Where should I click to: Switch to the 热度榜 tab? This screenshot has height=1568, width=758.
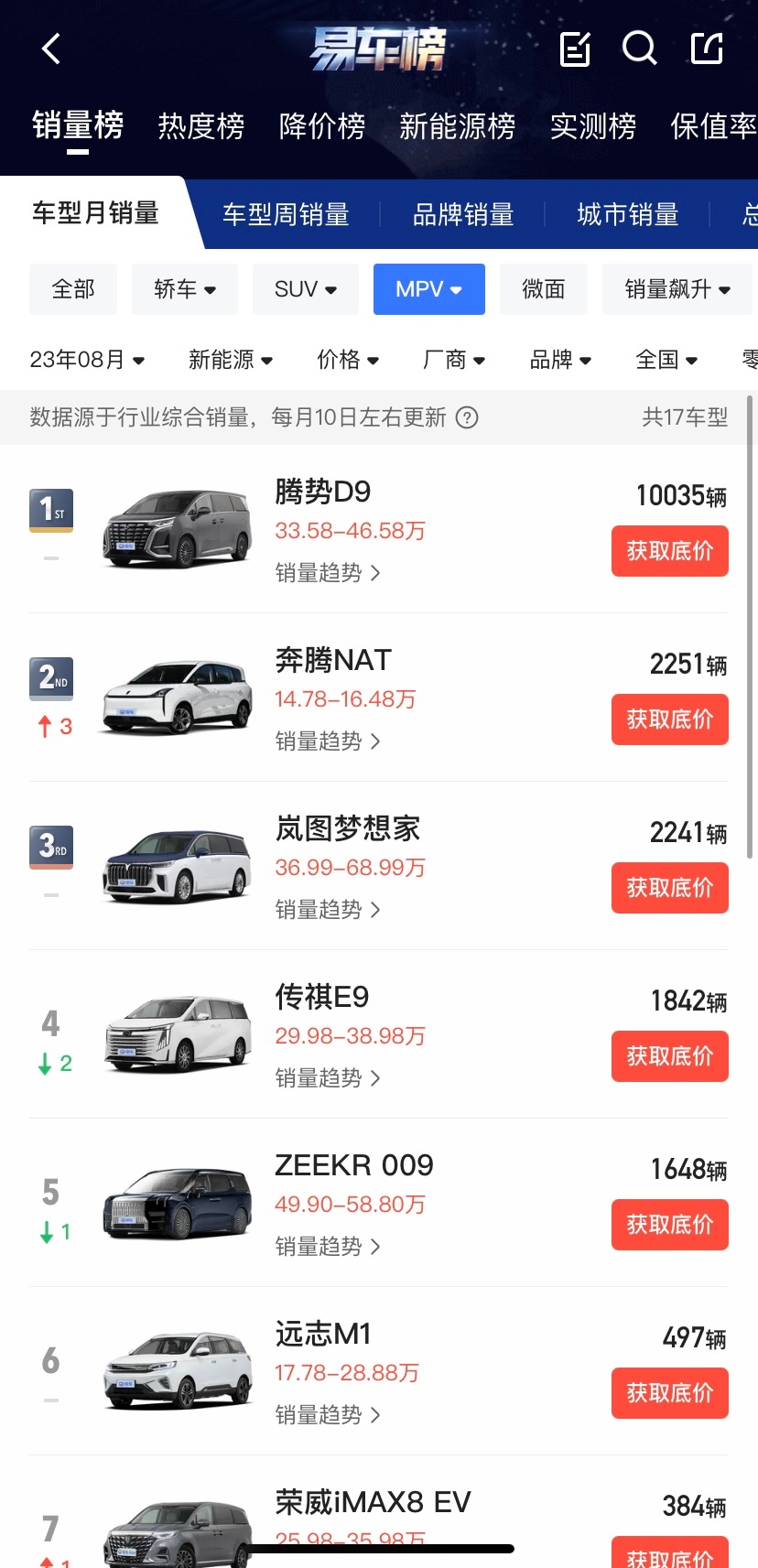(201, 125)
